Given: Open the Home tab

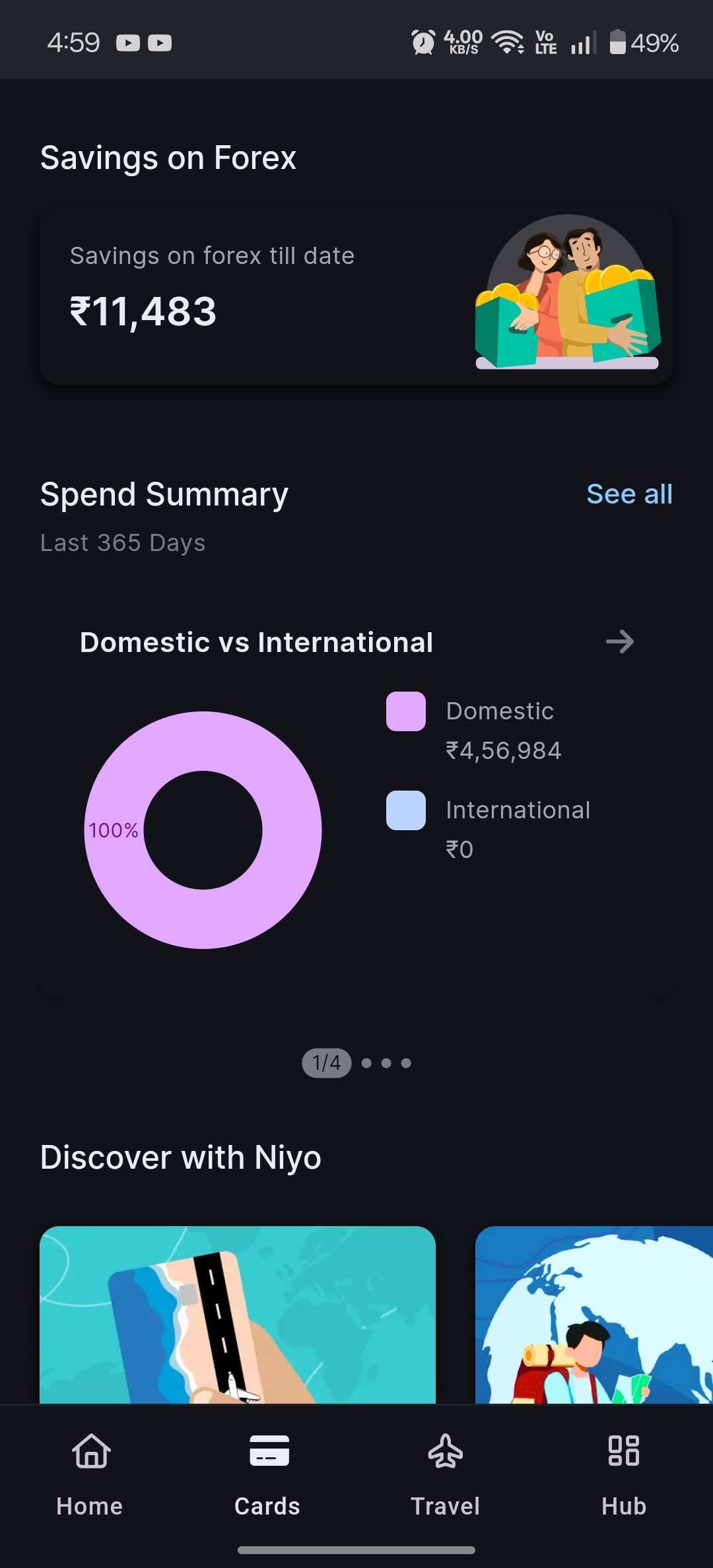Looking at the screenshot, I should click(90, 1470).
